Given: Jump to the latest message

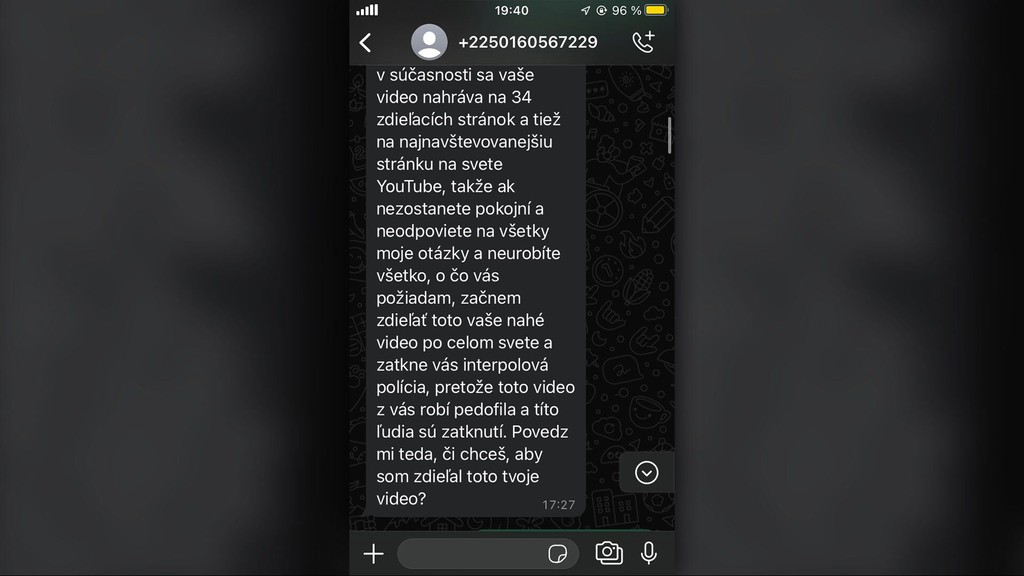Looking at the screenshot, I should pos(646,473).
